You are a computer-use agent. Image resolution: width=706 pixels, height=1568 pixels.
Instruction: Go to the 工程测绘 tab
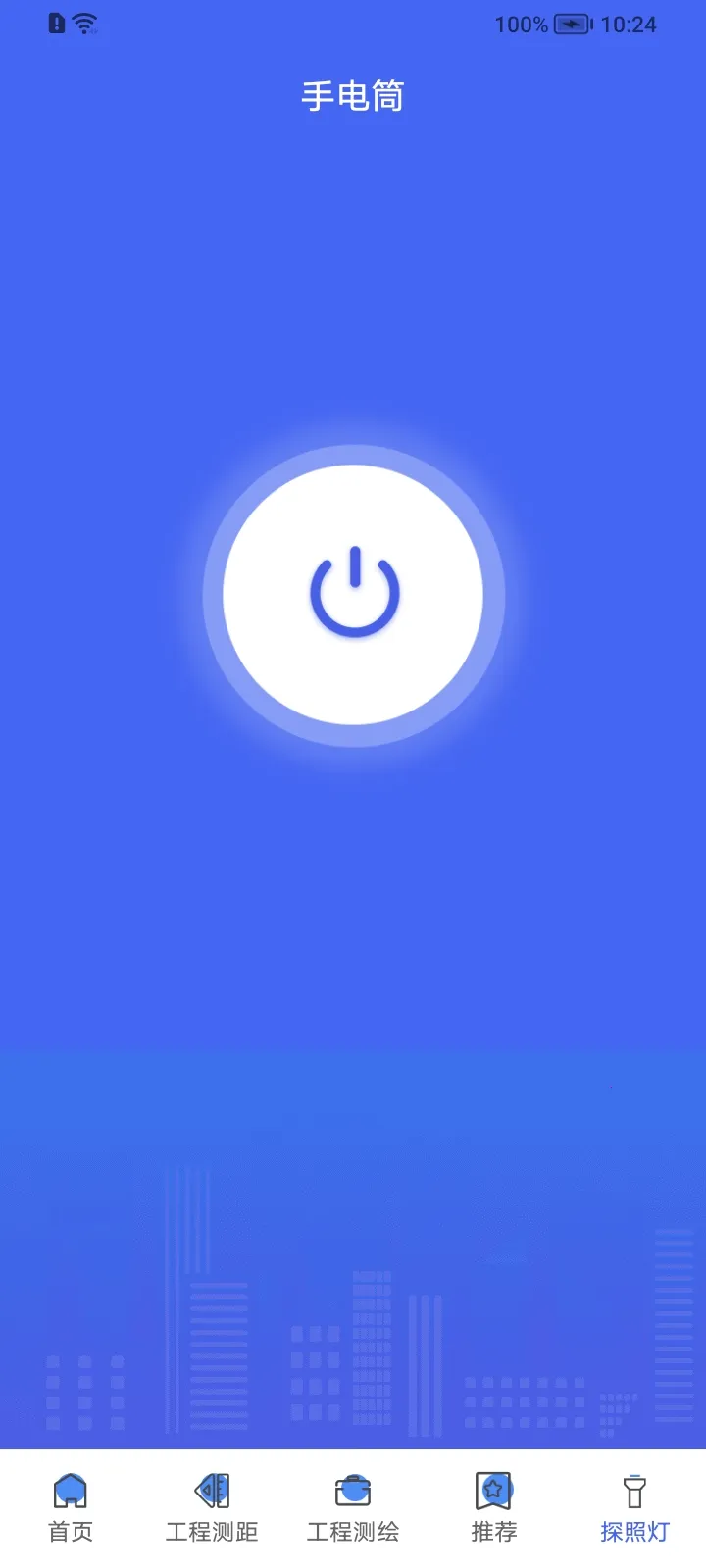pyautogui.click(x=353, y=1507)
